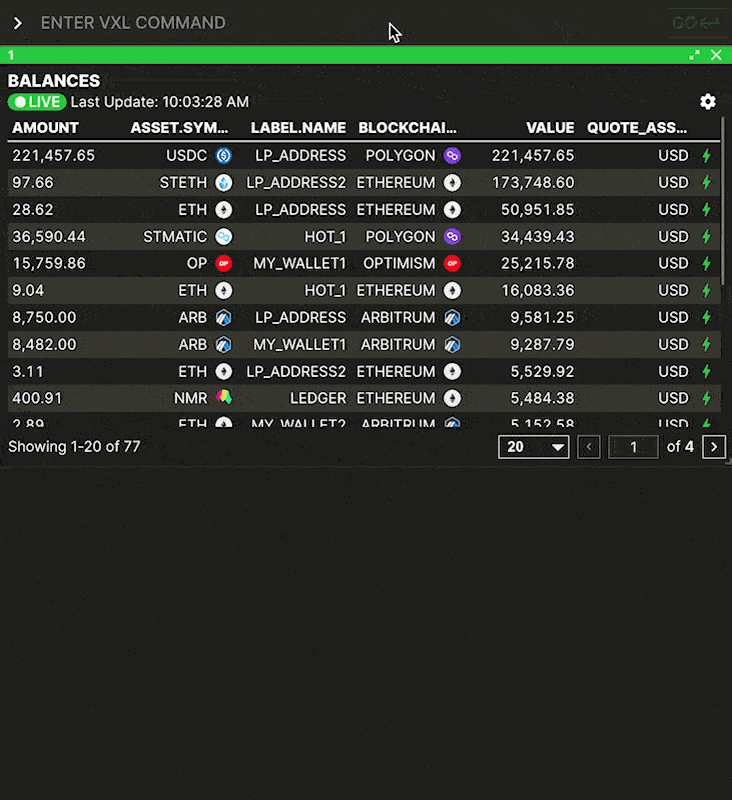Close the Balances panel
The height and width of the screenshot is (800, 732).
click(716, 55)
